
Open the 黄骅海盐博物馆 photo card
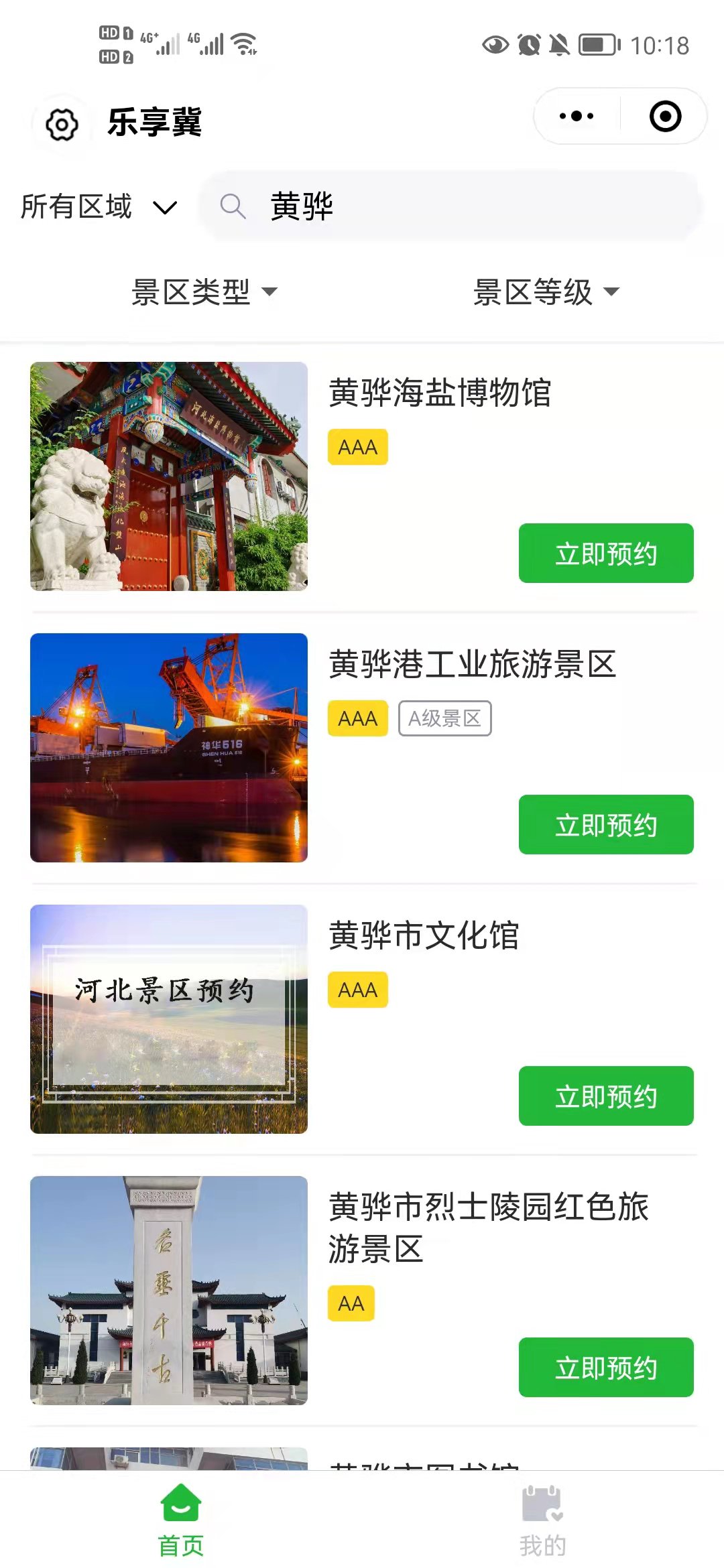(x=169, y=476)
